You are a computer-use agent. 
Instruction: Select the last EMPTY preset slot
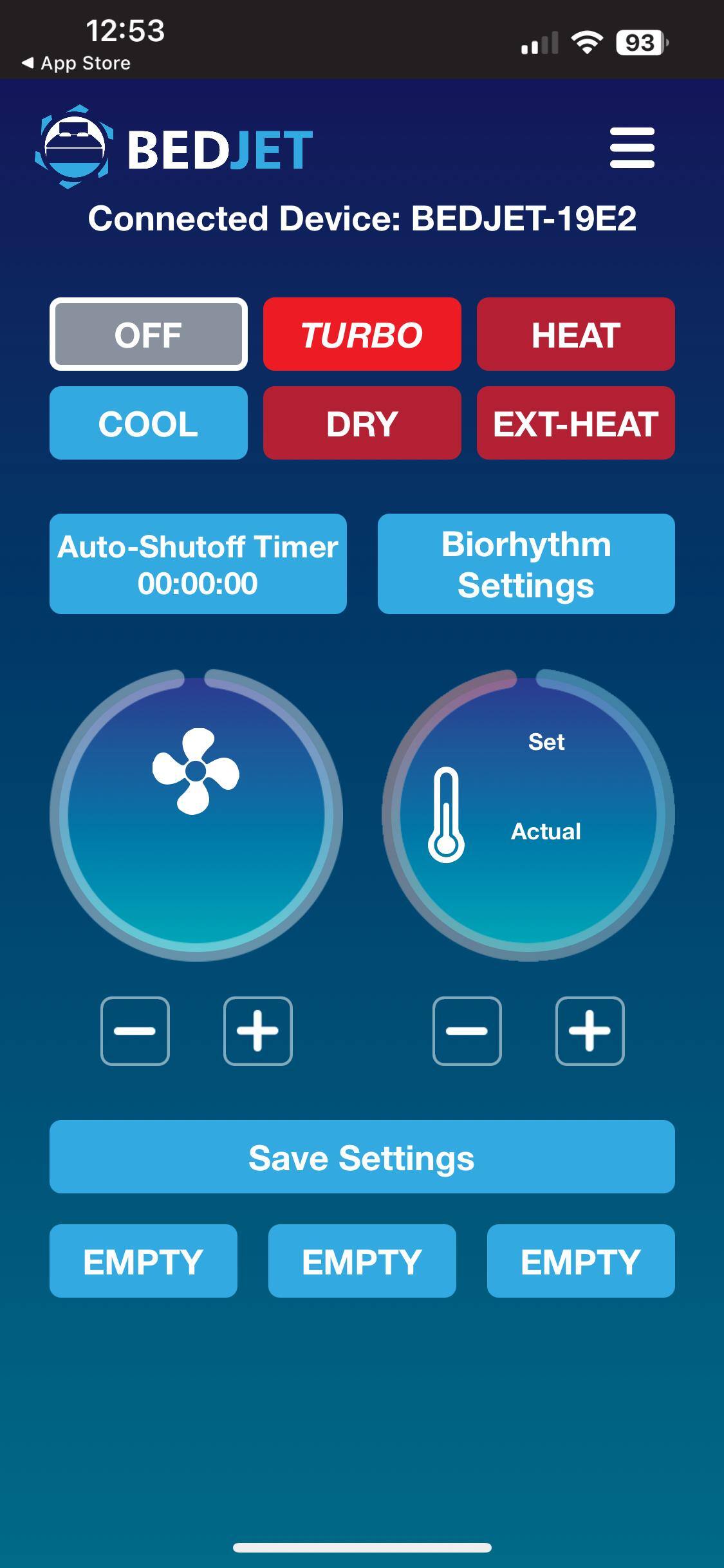click(x=580, y=1261)
